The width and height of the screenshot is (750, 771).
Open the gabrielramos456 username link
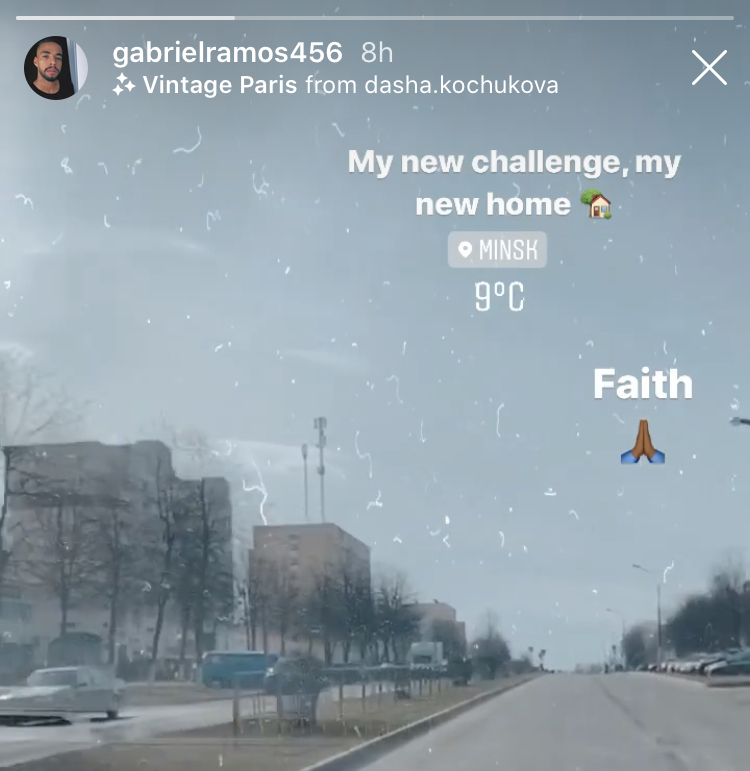click(x=228, y=52)
